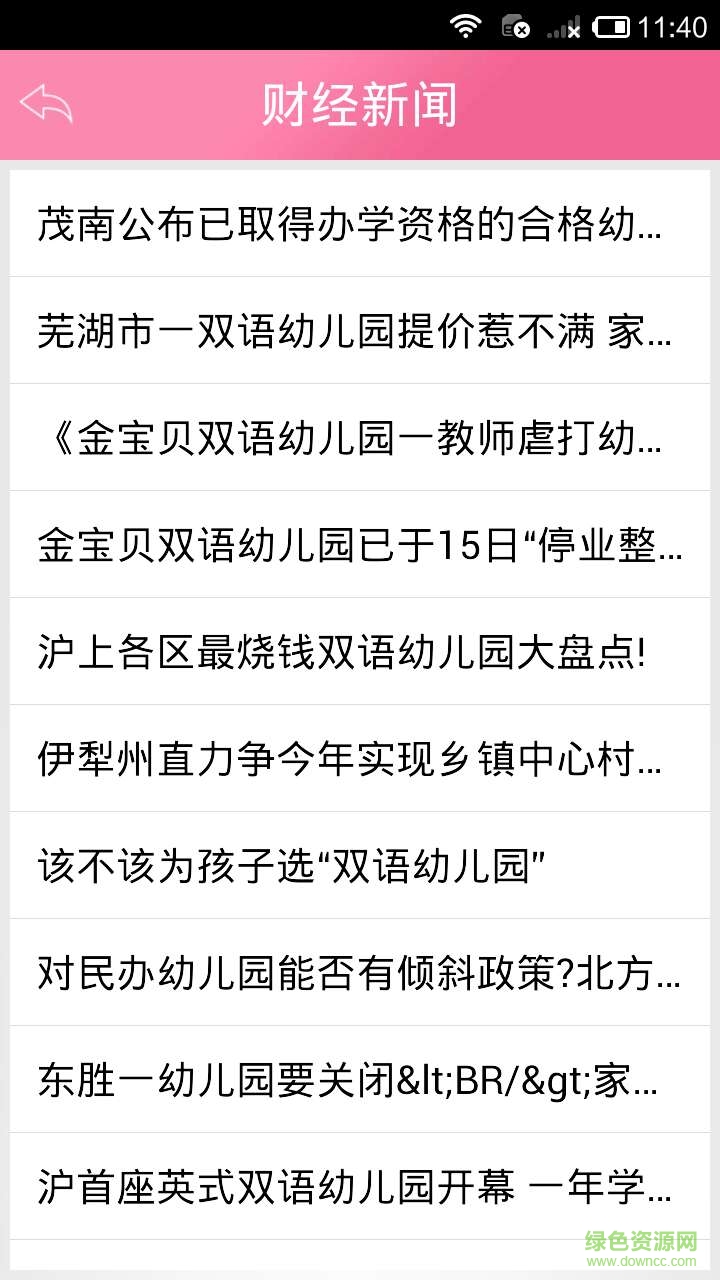Tap the muted signal icon in status bar
The image size is (720, 1280).
point(564,25)
